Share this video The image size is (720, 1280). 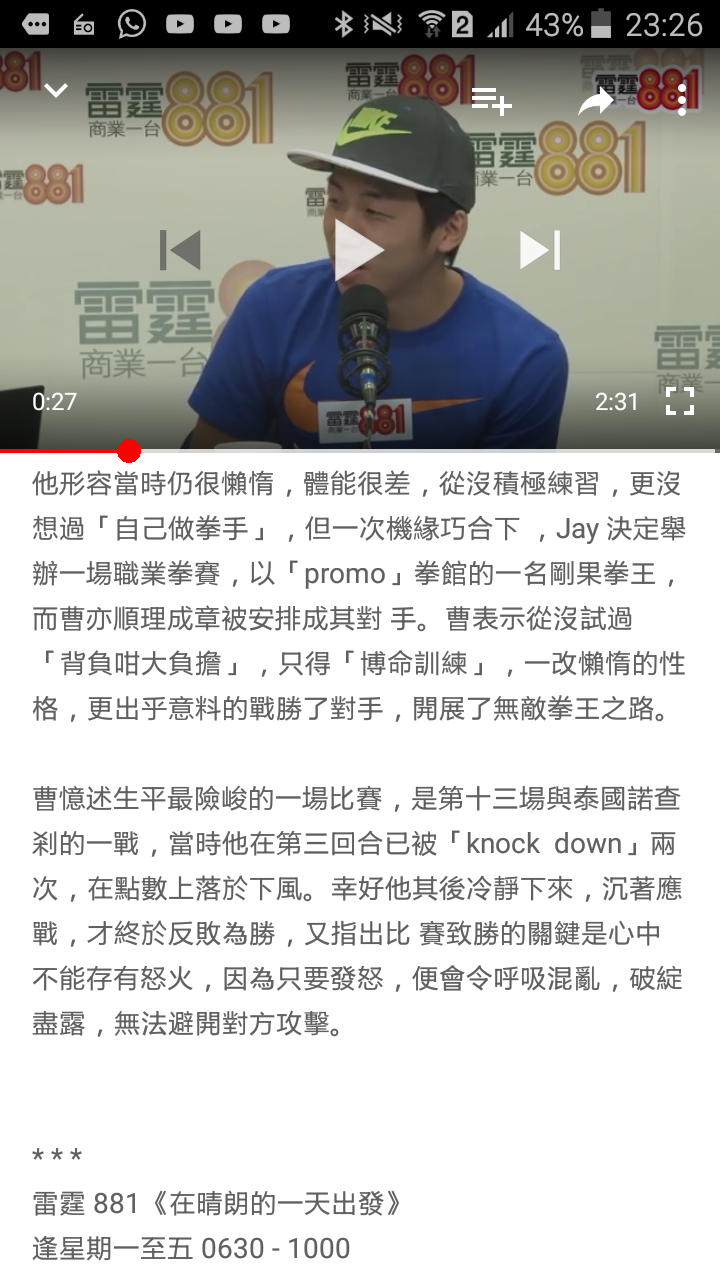click(x=596, y=101)
